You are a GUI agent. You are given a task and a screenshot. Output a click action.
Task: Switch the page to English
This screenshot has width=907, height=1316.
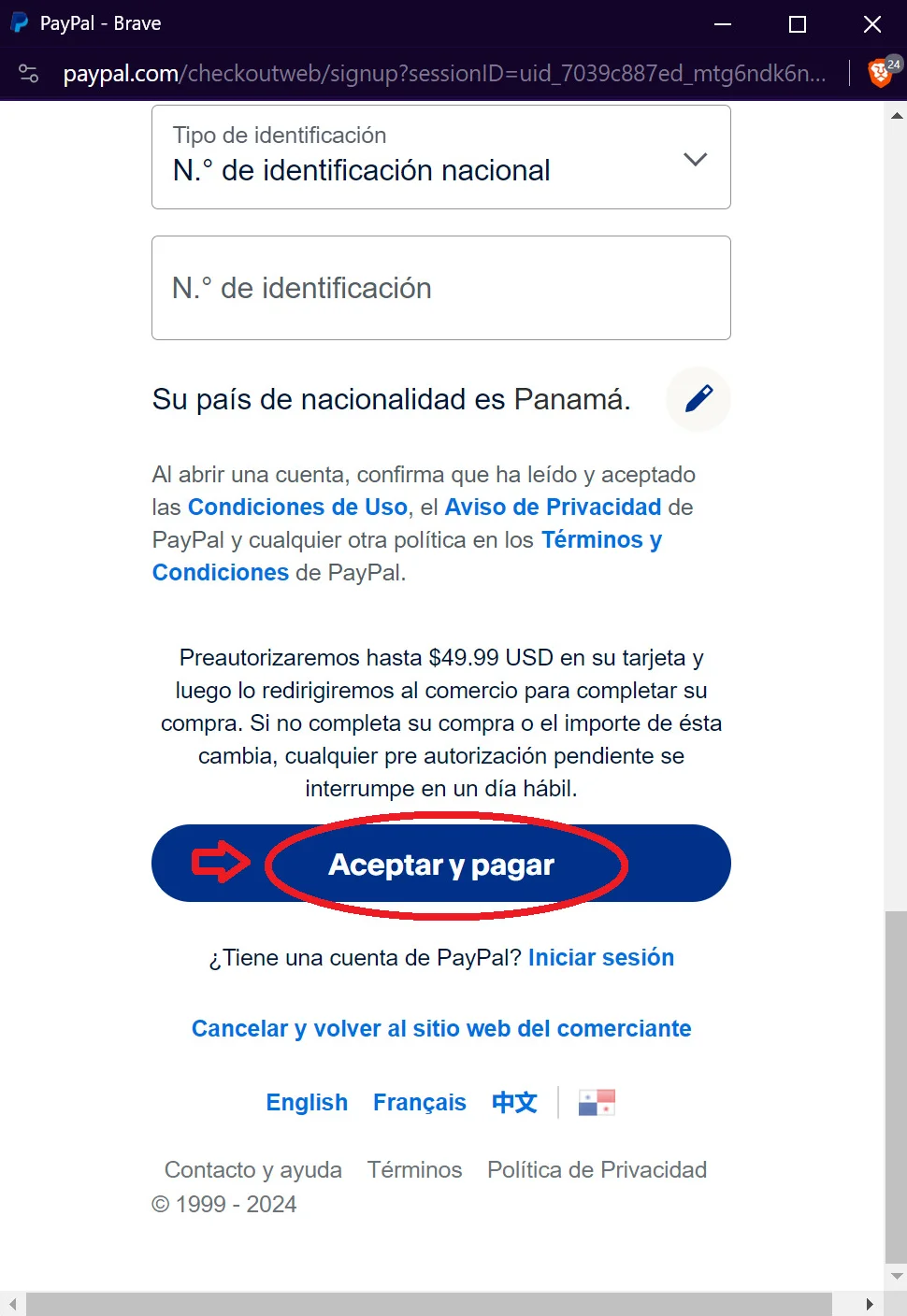click(x=307, y=1102)
